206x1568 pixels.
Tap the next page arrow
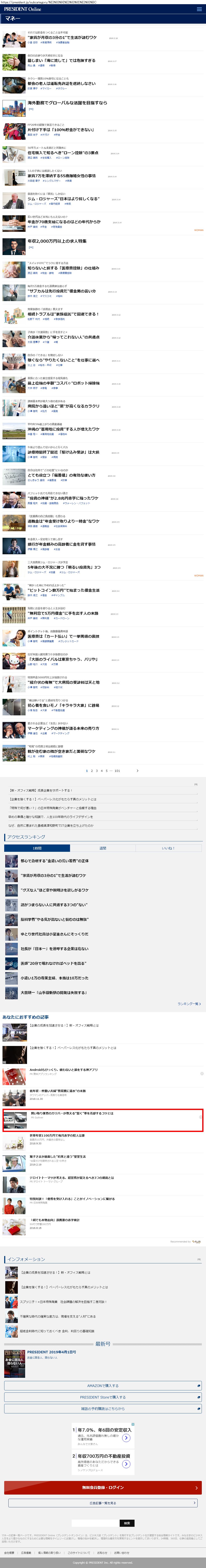pyautogui.click(x=137, y=771)
